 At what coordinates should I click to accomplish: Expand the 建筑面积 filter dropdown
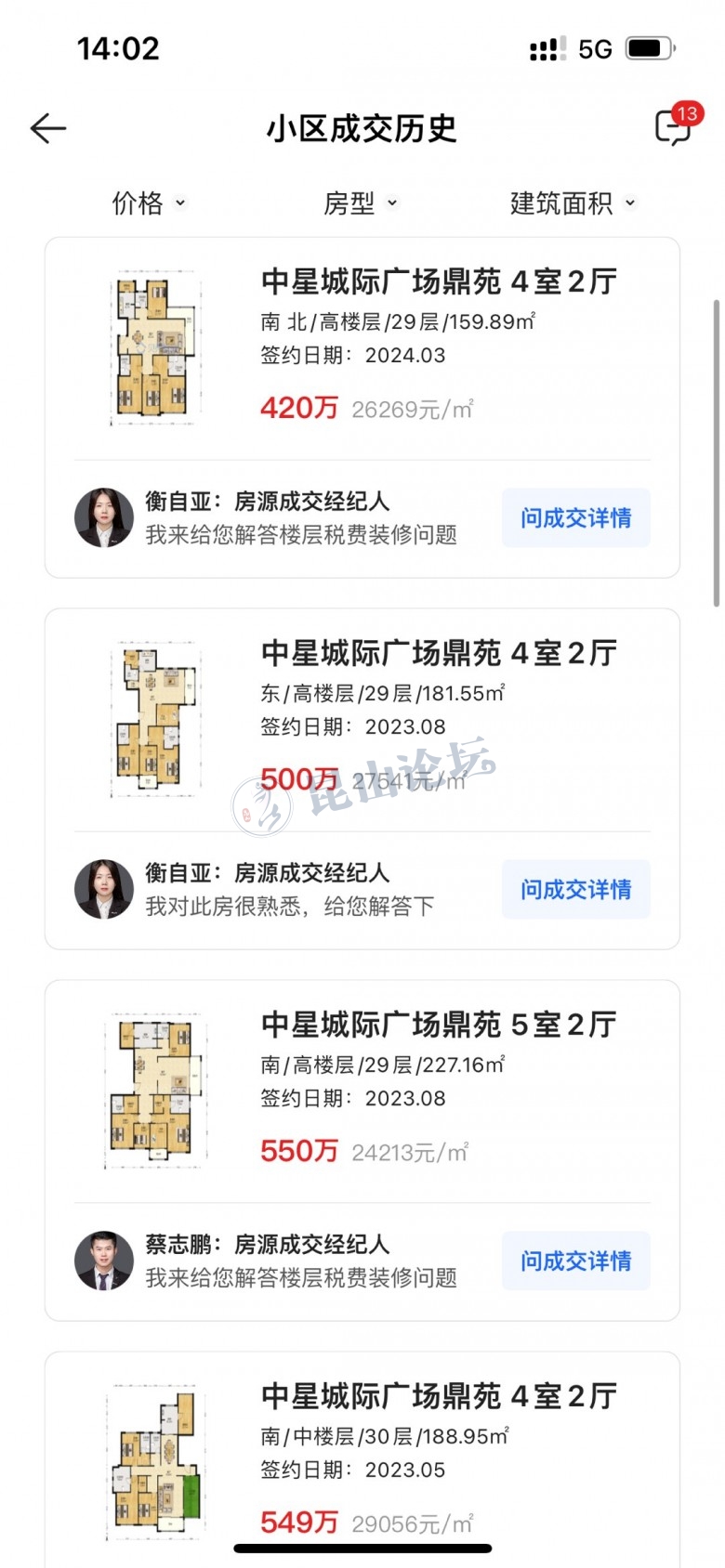pos(573,203)
